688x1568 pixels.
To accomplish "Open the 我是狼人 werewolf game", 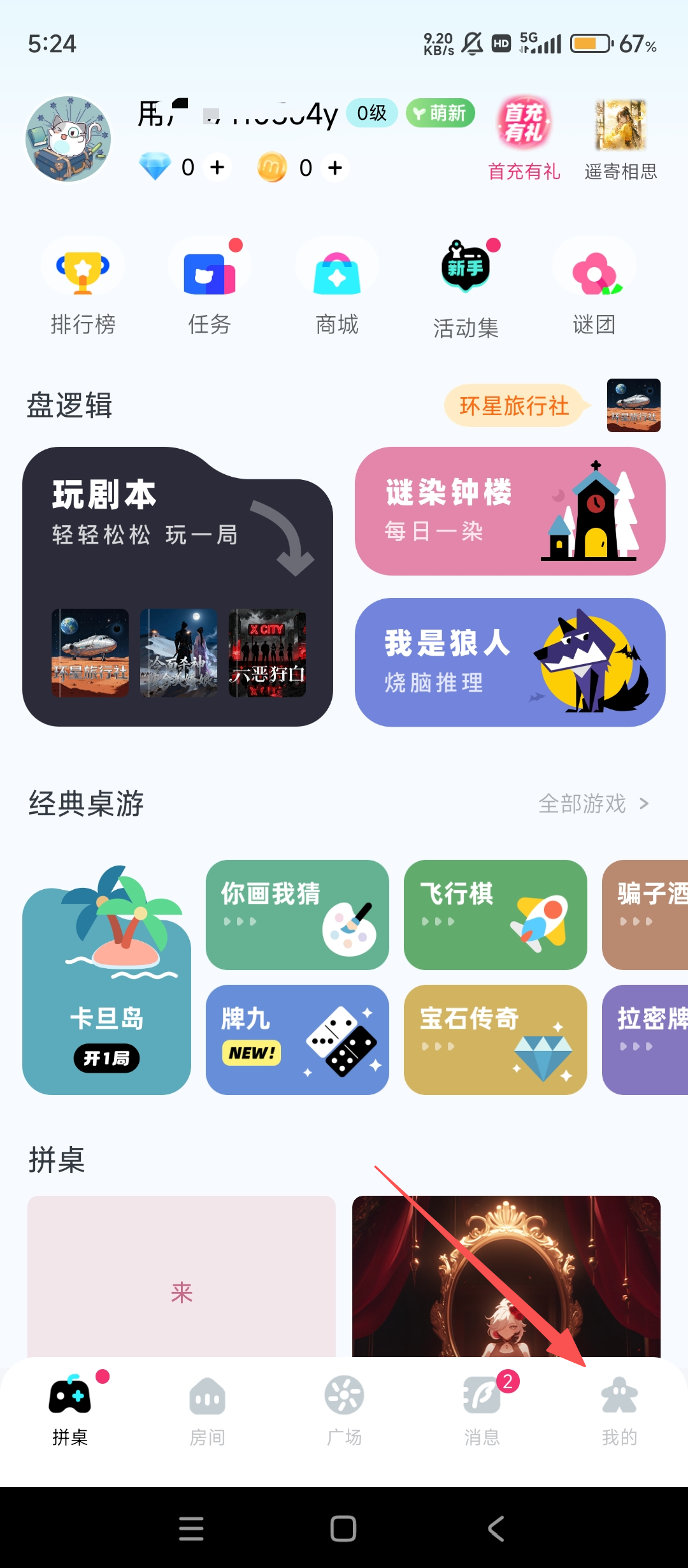I will point(510,662).
